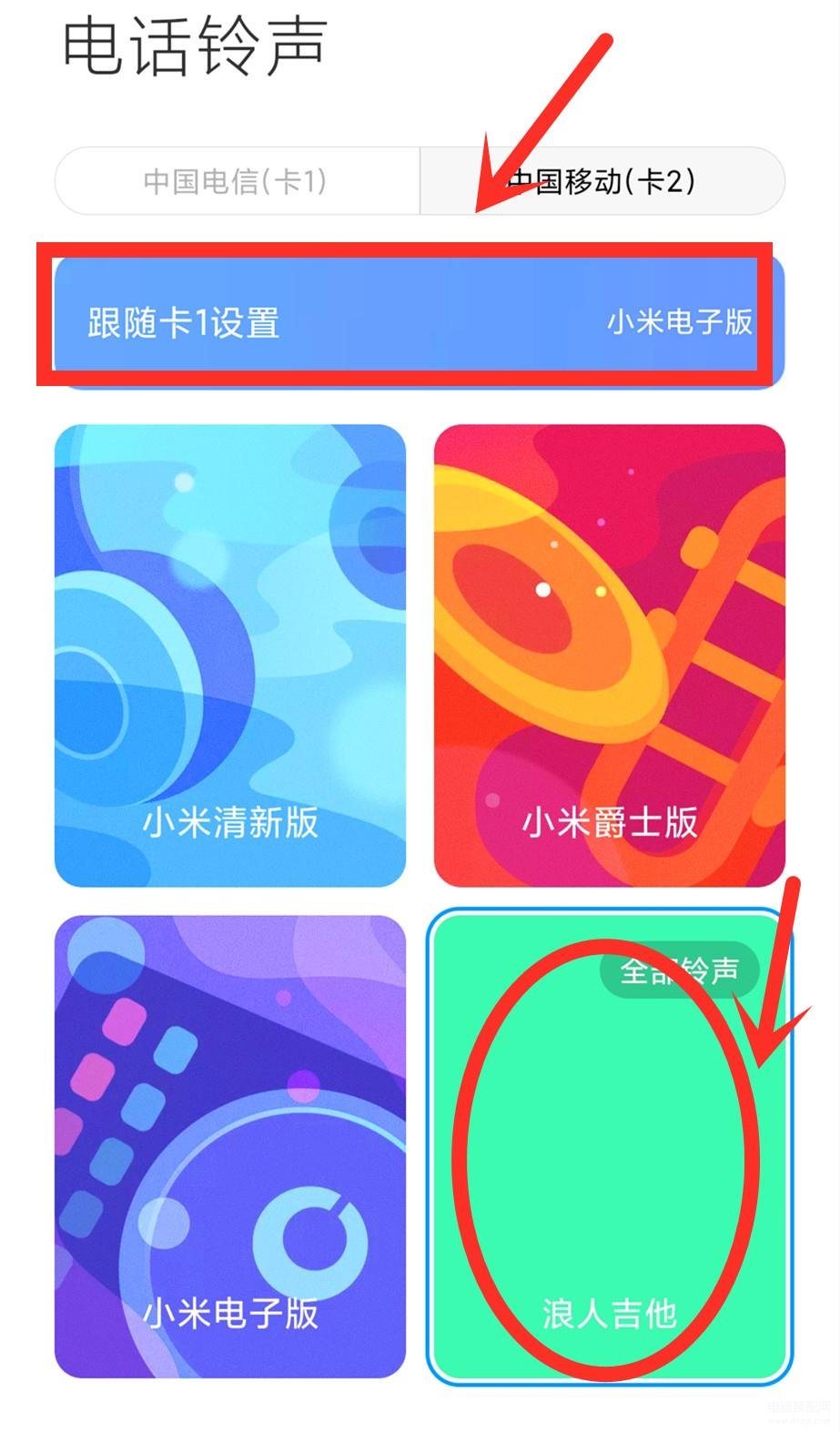Choose the 小米电子版 ringtone card
Image resolution: width=840 pixels, height=1433 pixels.
pos(230,1146)
